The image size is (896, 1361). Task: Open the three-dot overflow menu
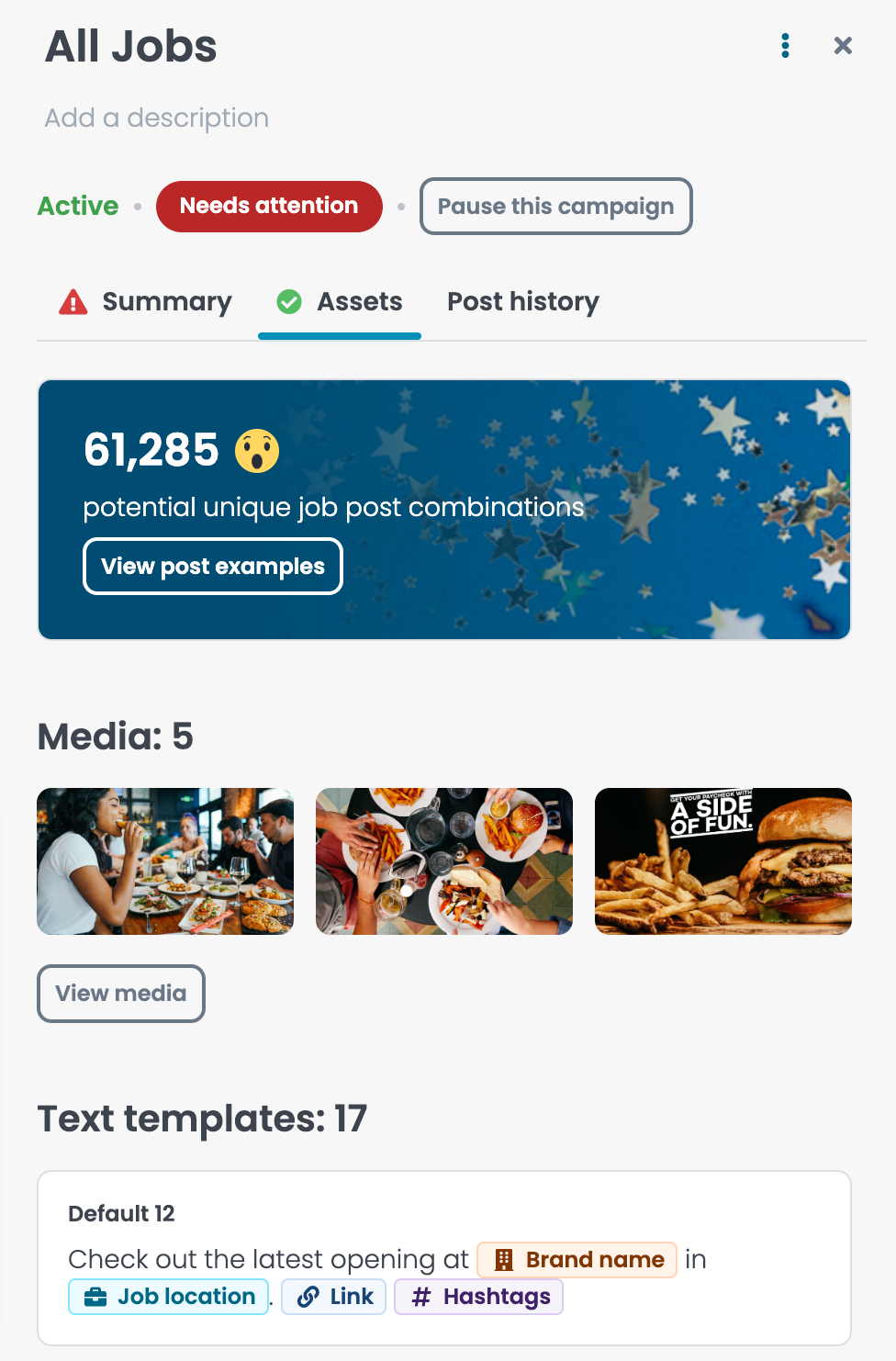pos(785,46)
